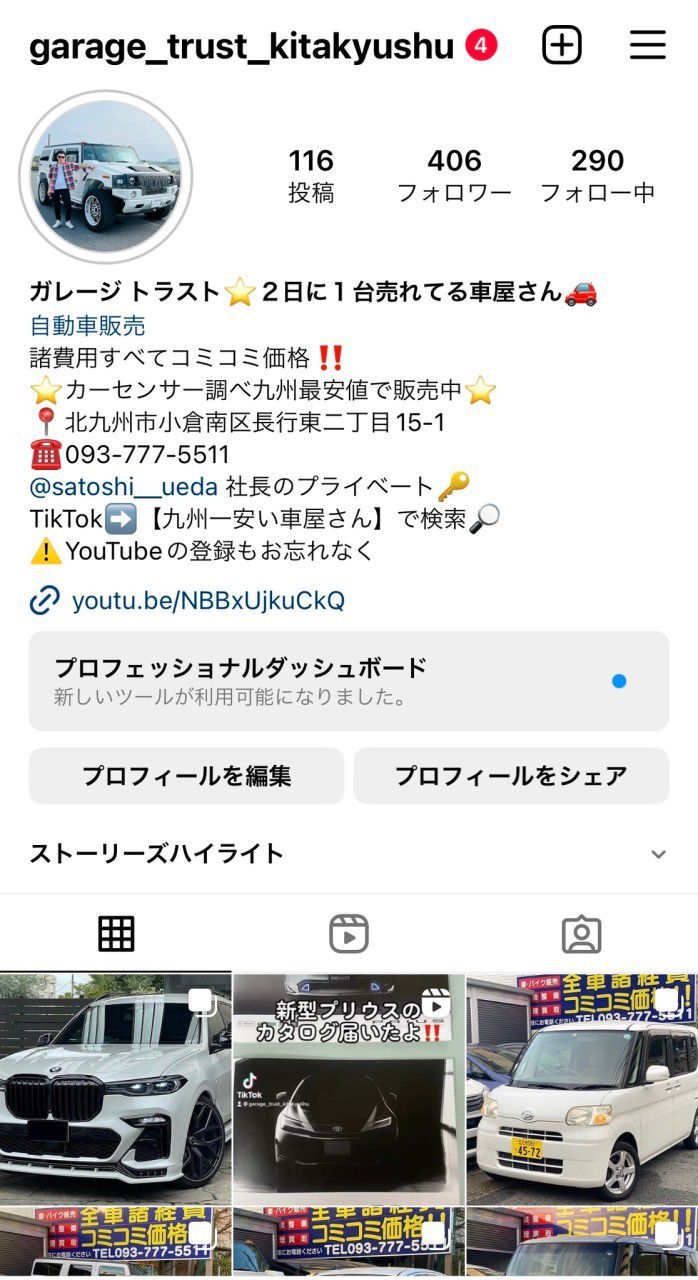The width and height of the screenshot is (698, 1280).
Task: Select the 自動車販売 category link
Action: (x=88, y=325)
